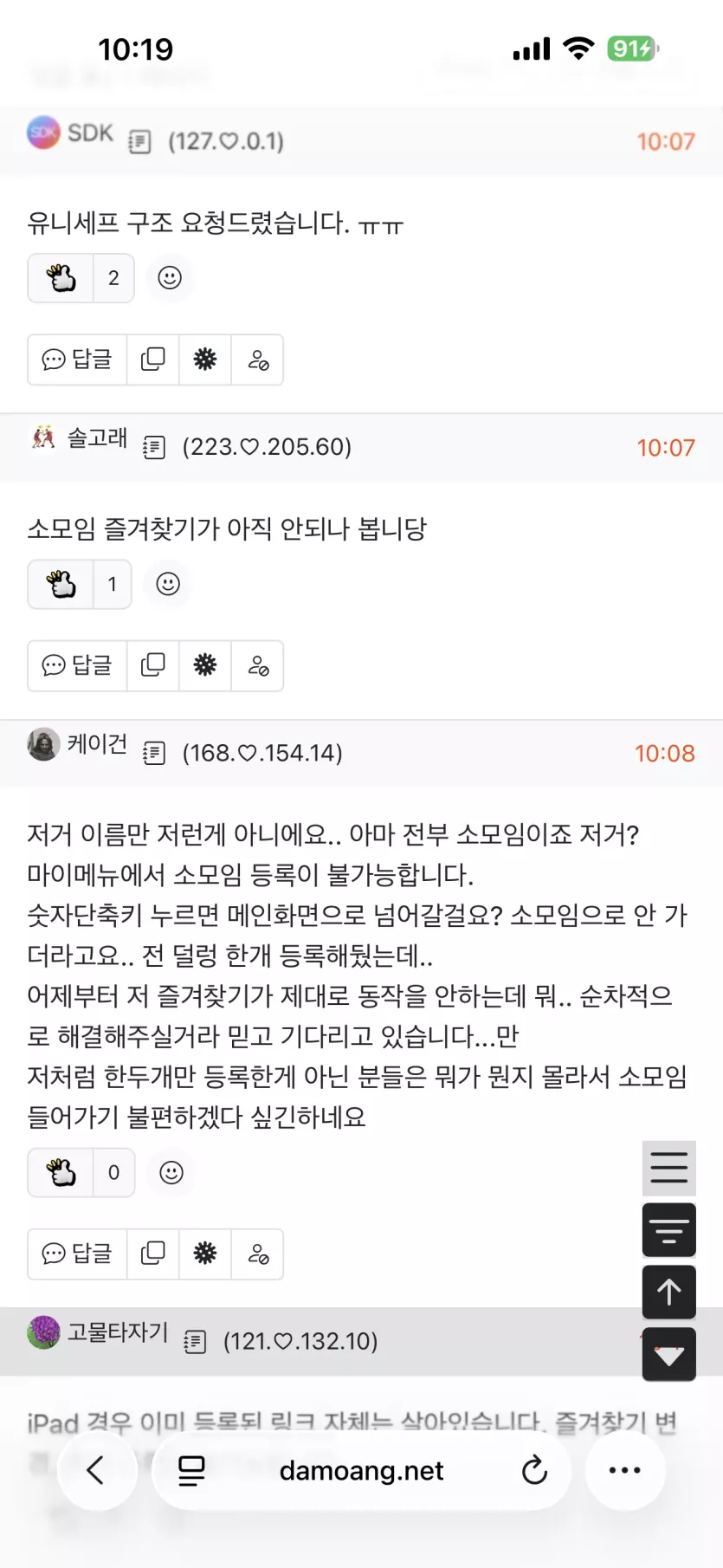Jump to bottom with down arrow

[668, 1355]
